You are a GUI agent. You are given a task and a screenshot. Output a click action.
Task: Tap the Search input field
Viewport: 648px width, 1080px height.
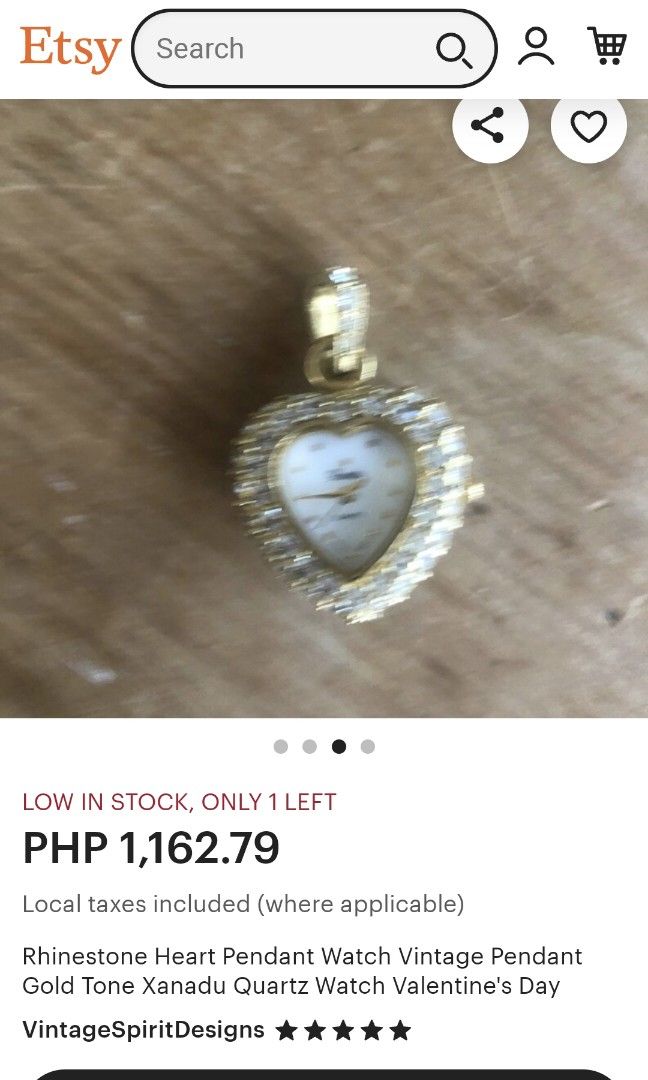[x=285, y=49]
